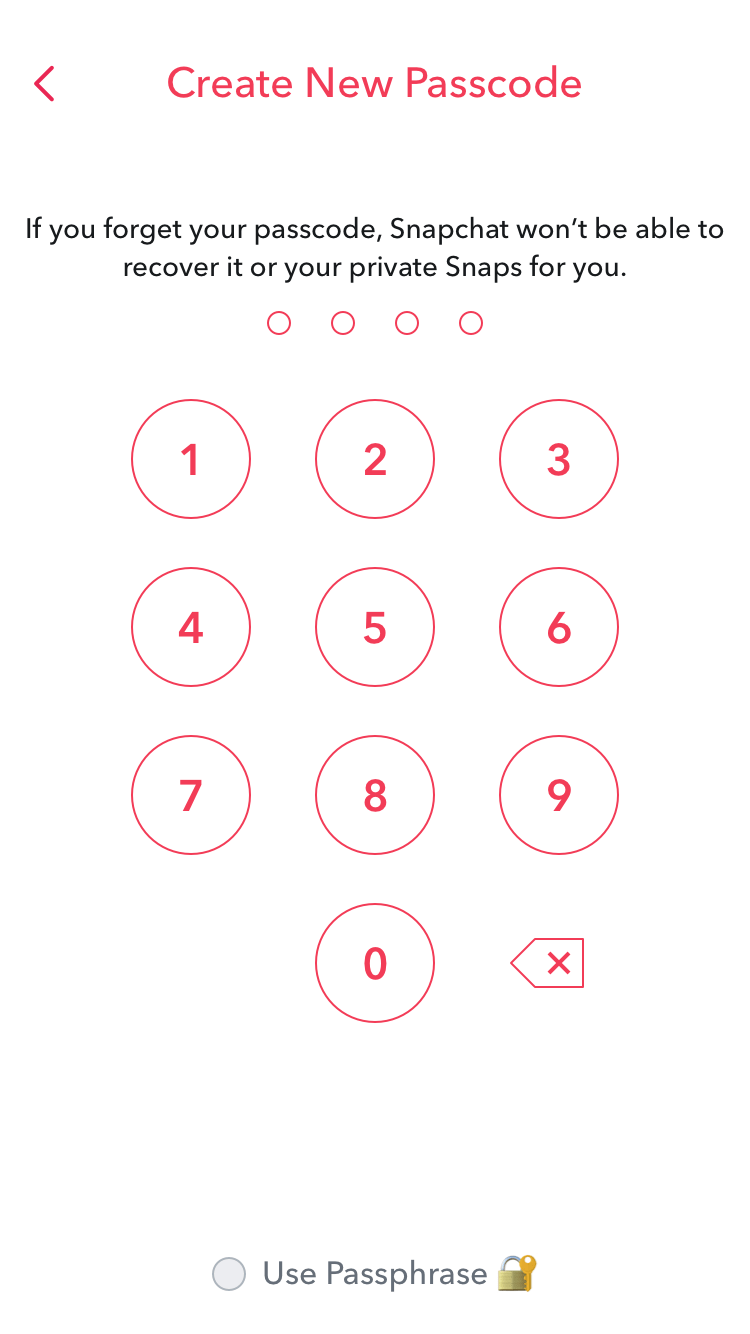Tap the number 4 key
This screenshot has width=750, height=1334.
click(x=191, y=627)
